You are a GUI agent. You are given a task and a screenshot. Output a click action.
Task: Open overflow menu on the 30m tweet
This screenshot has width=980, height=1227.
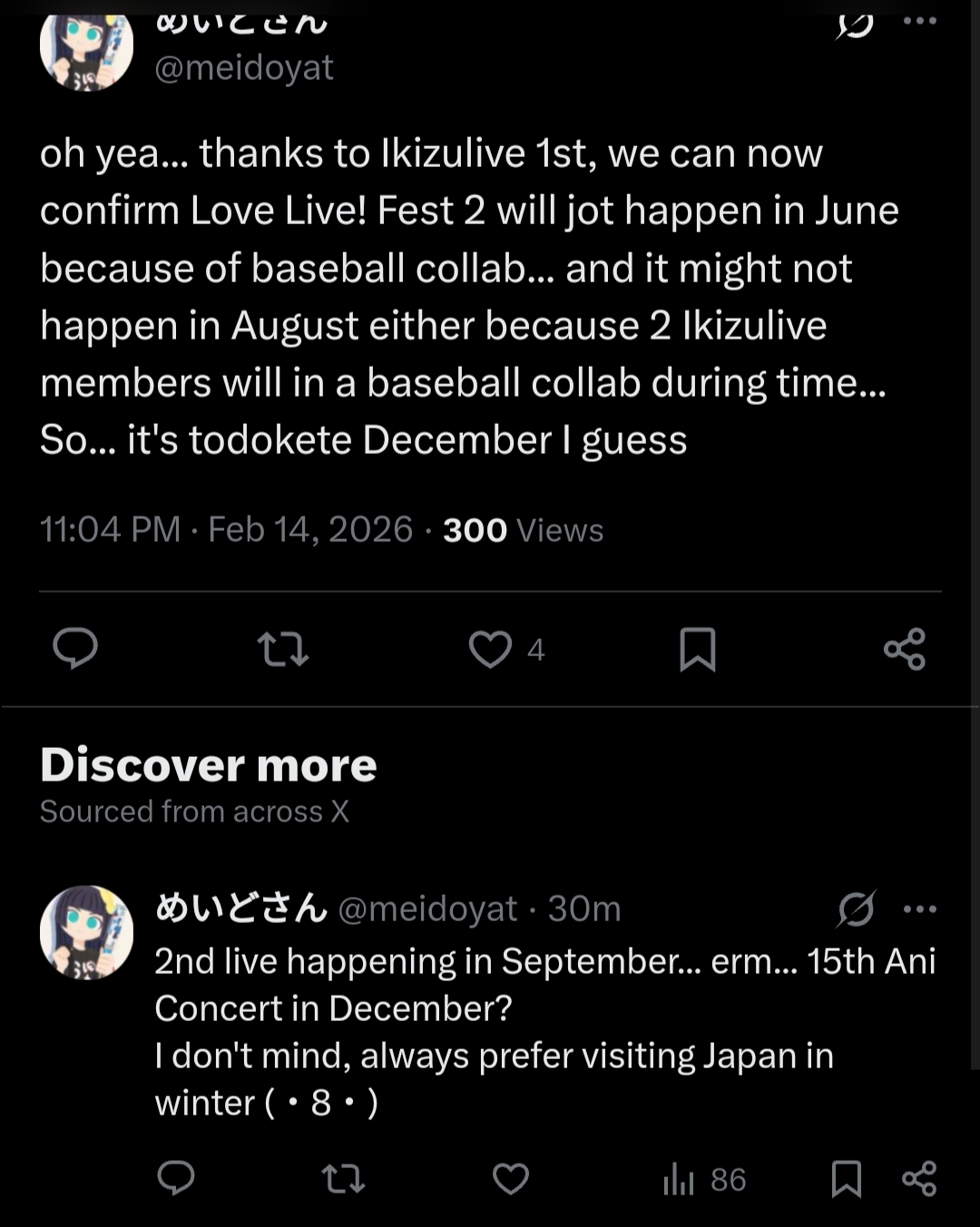coord(919,908)
